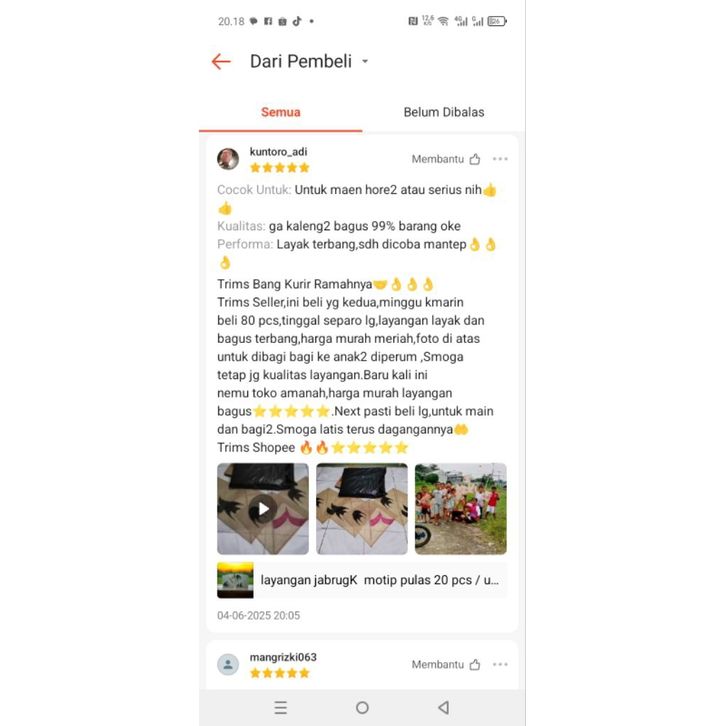Go back with the orange arrow

(x=221, y=62)
